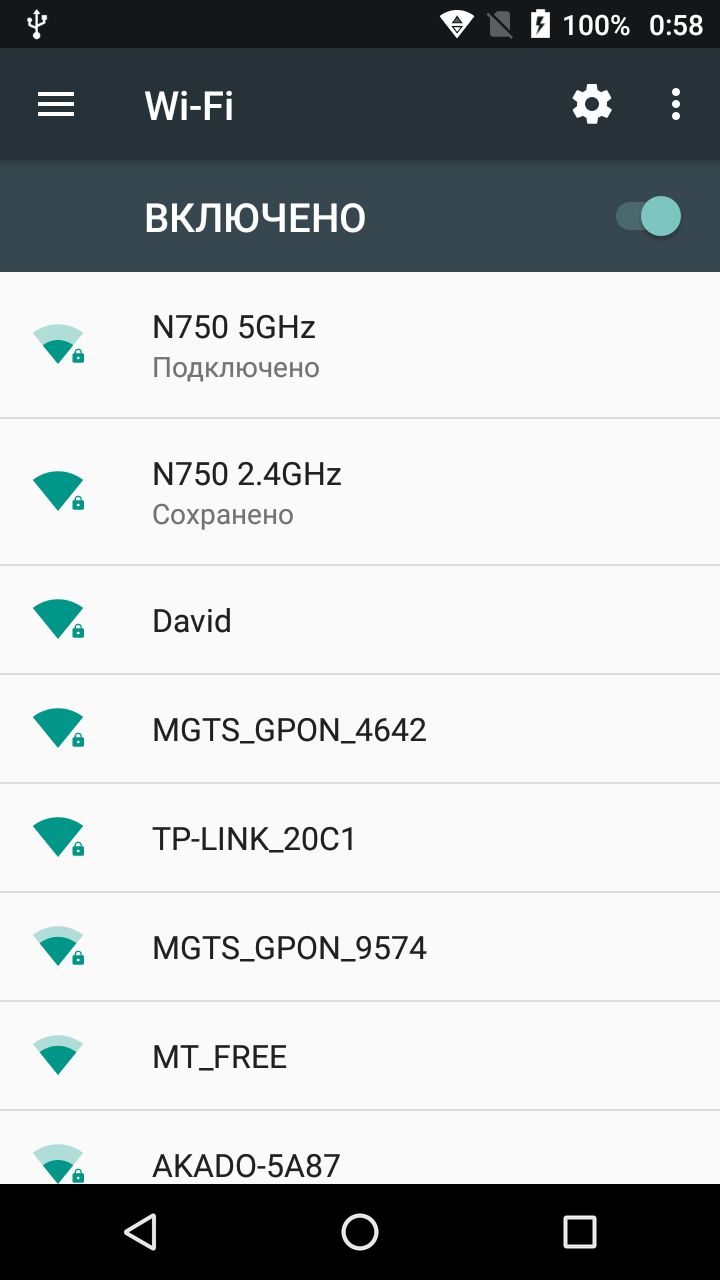Connect to the David network

[x=360, y=620]
